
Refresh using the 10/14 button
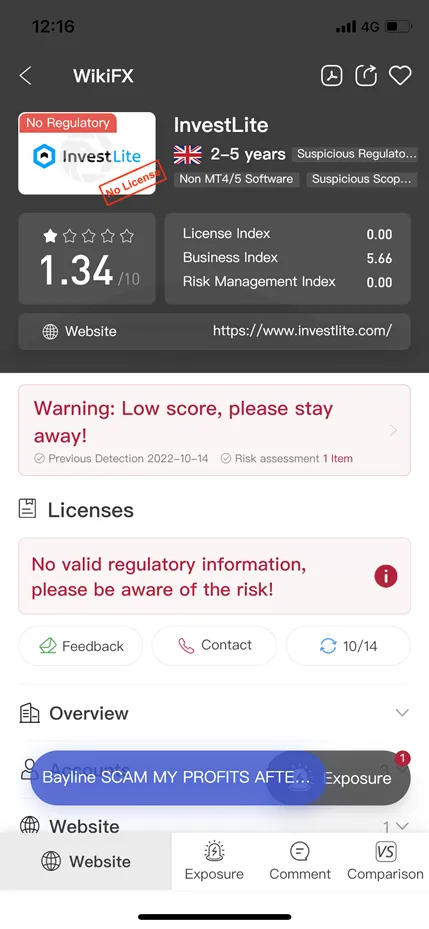coord(348,646)
